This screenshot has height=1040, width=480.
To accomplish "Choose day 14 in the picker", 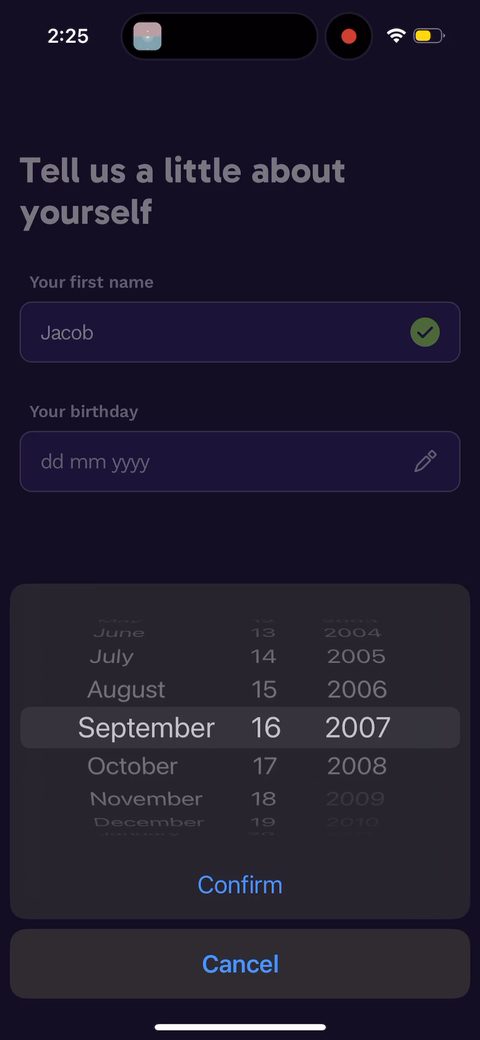I will pos(263,657).
